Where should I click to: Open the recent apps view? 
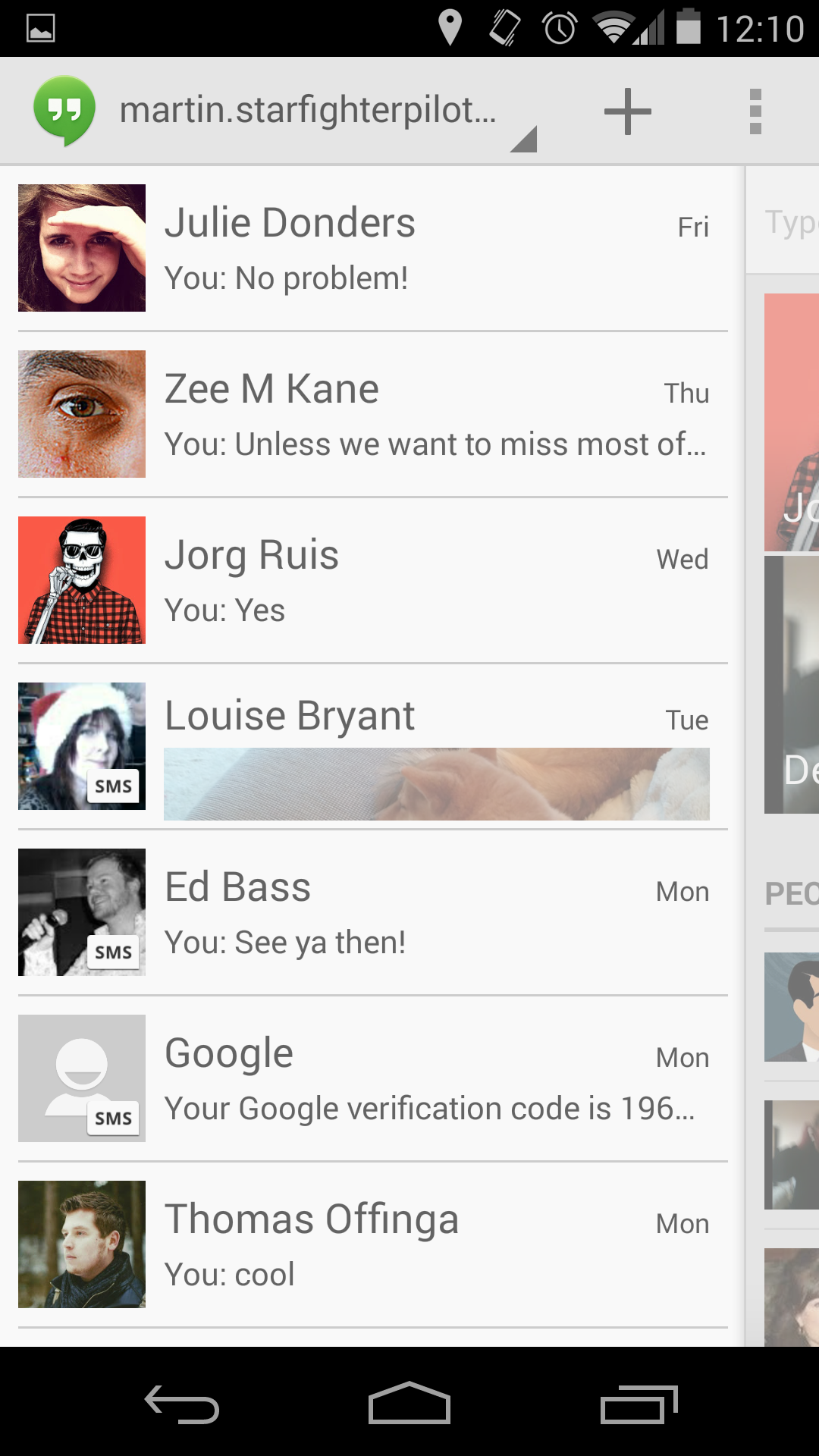(639, 1404)
